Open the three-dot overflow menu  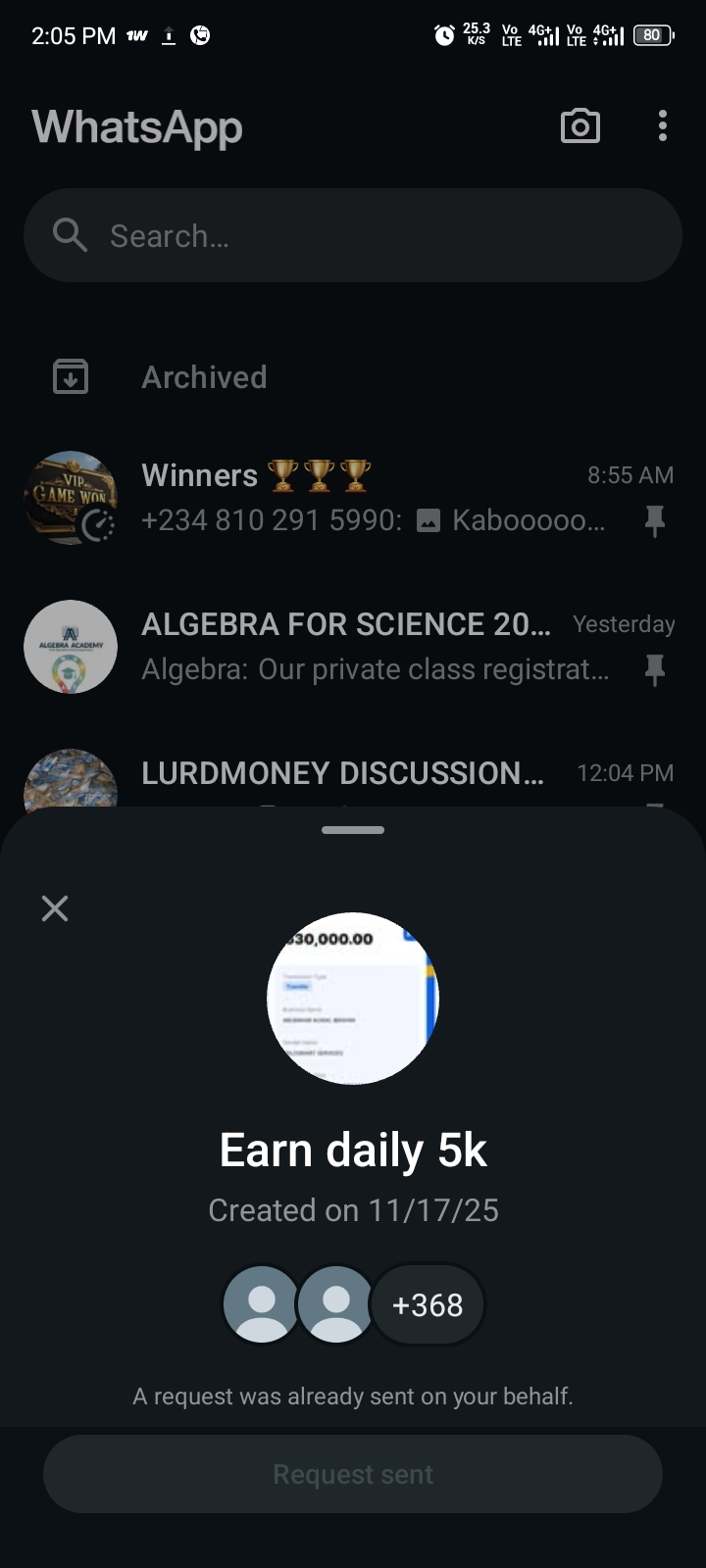click(x=663, y=126)
